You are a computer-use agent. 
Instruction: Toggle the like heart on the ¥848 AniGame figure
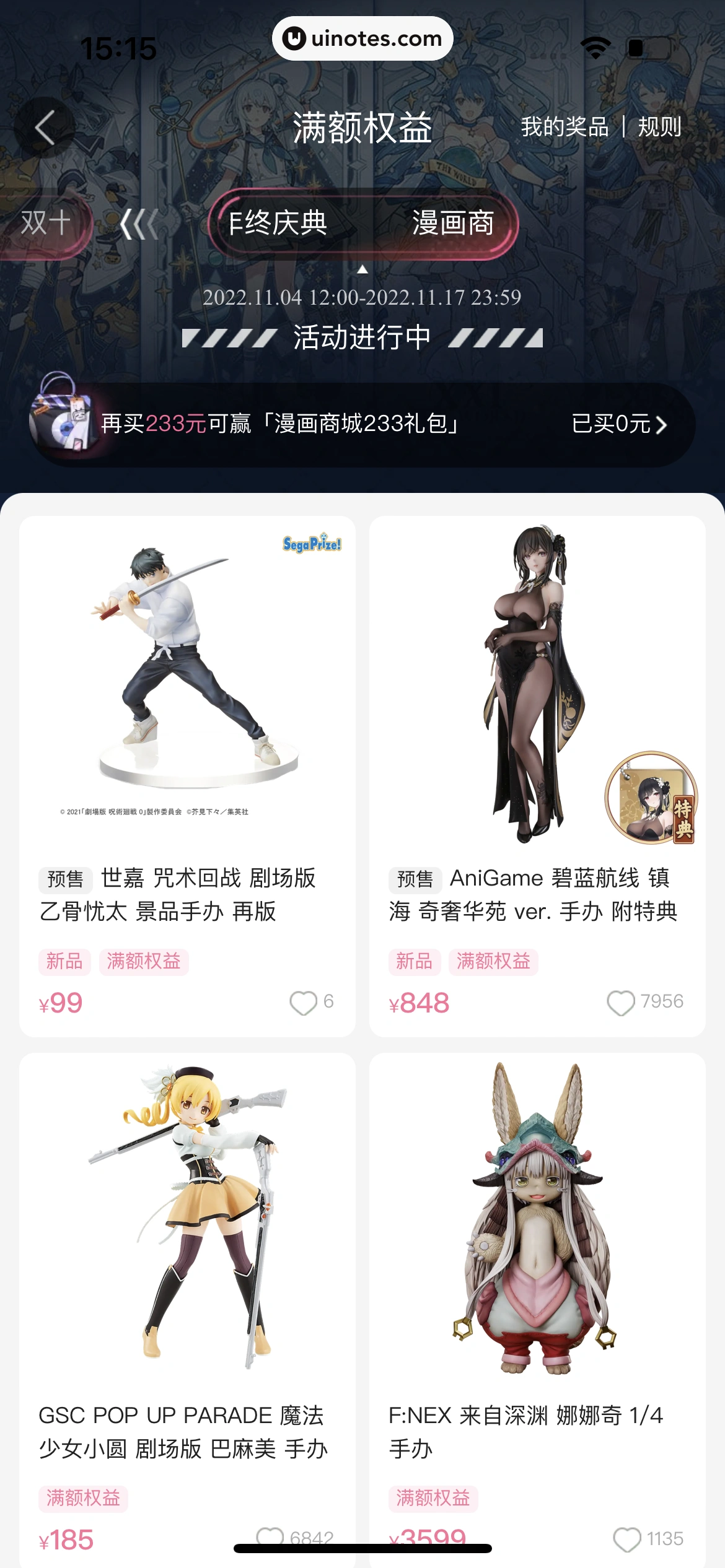[623, 1001]
